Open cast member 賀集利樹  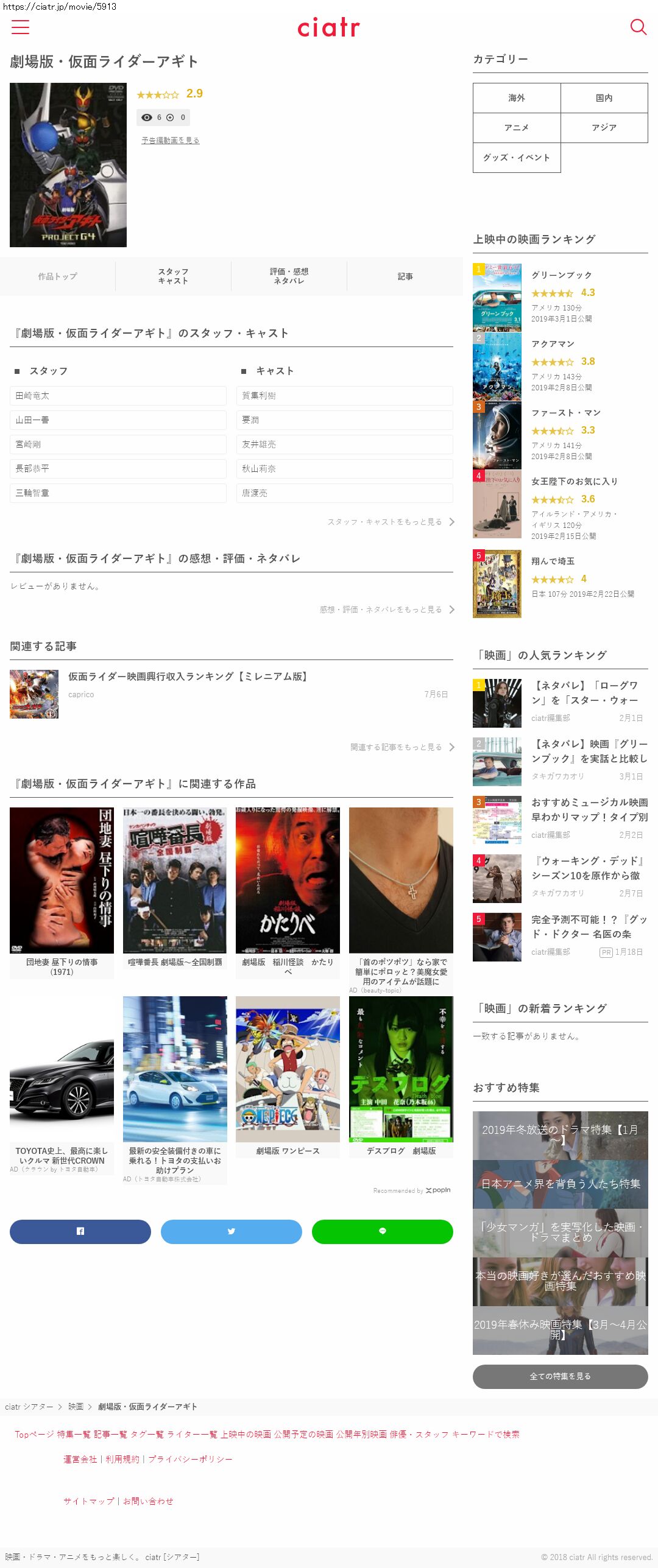click(344, 396)
